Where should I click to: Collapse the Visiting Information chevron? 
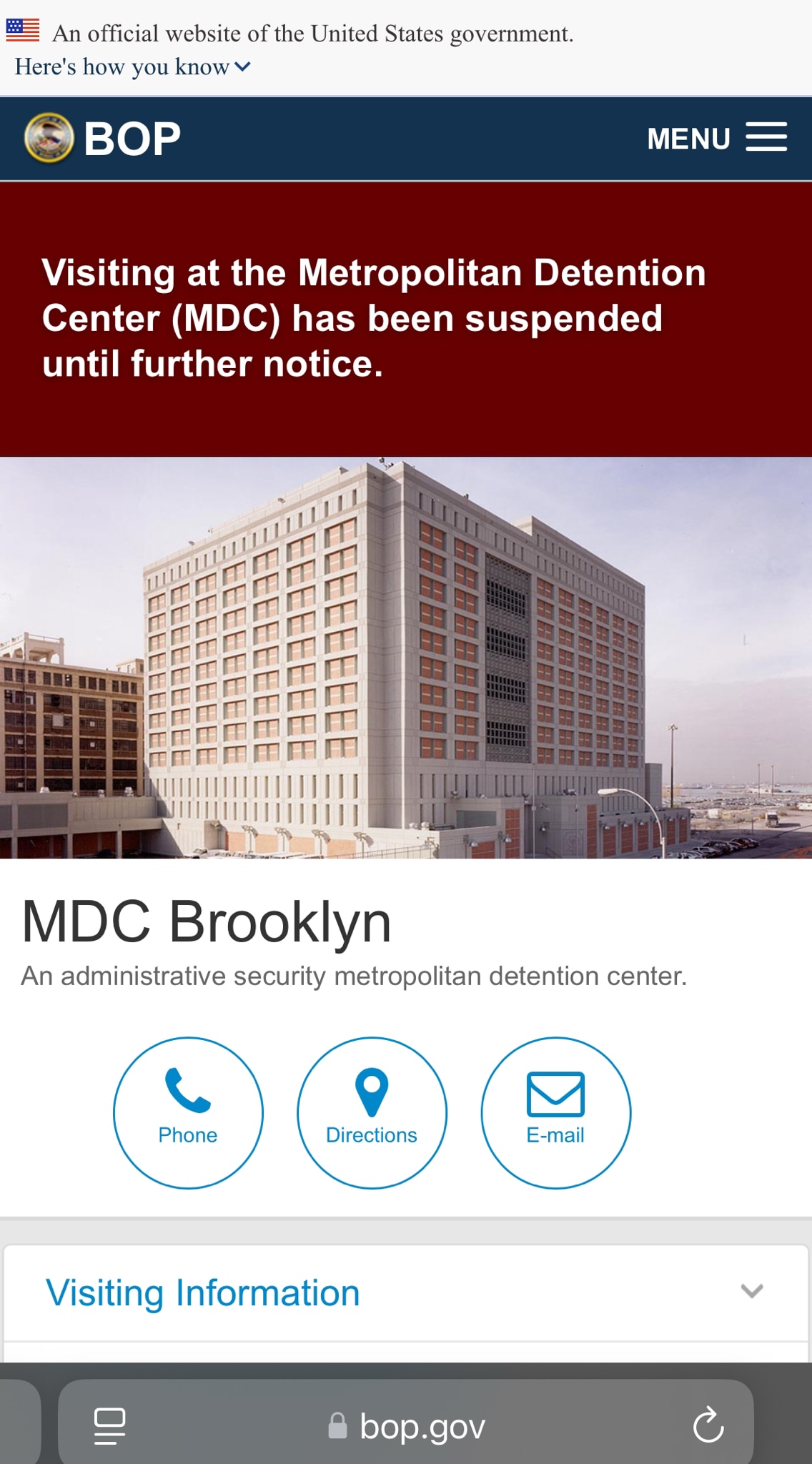pyautogui.click(x=749, y=1292)
